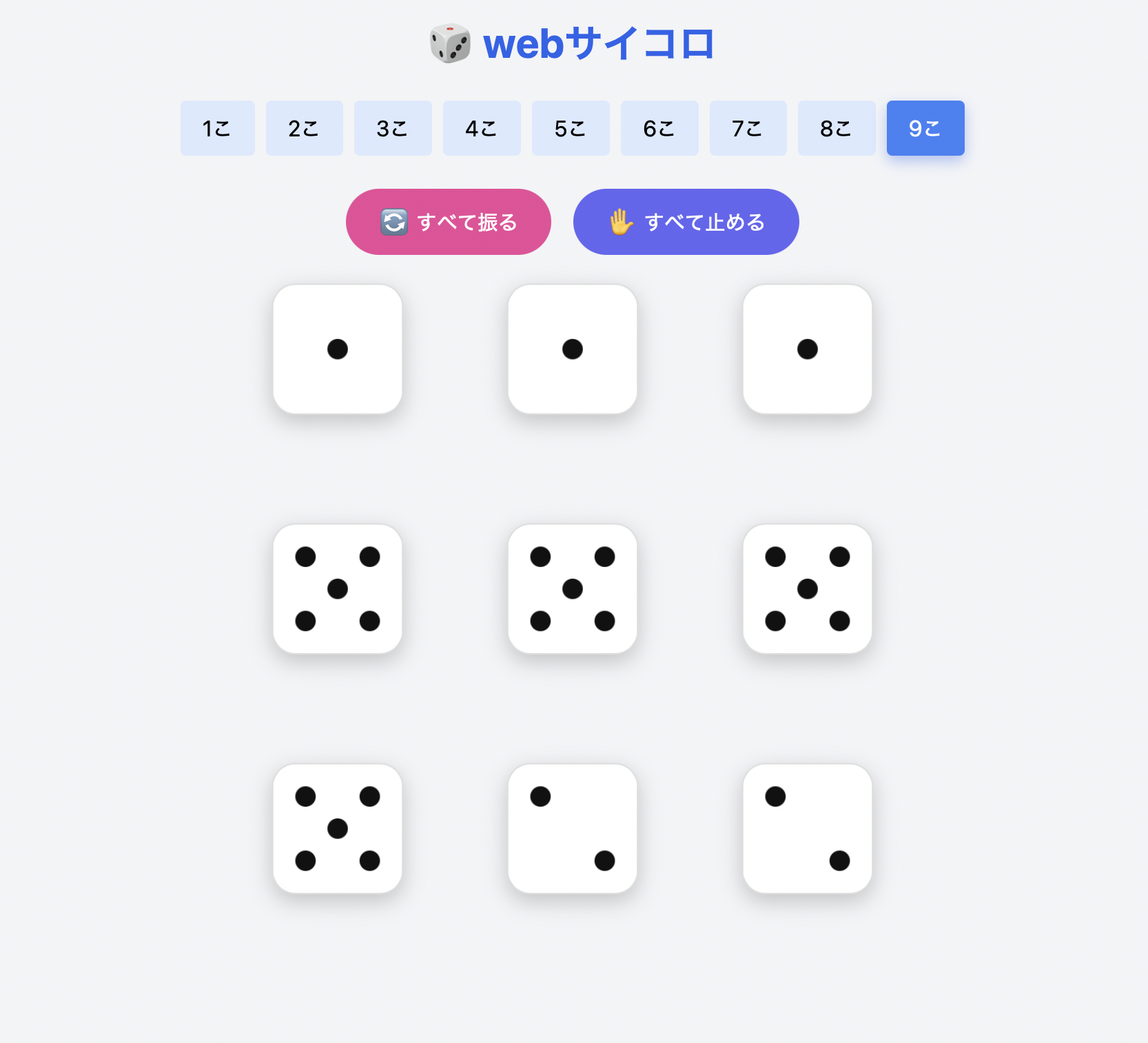
Task: Choose the 3こ option
Action: click(x=393, y=128)
